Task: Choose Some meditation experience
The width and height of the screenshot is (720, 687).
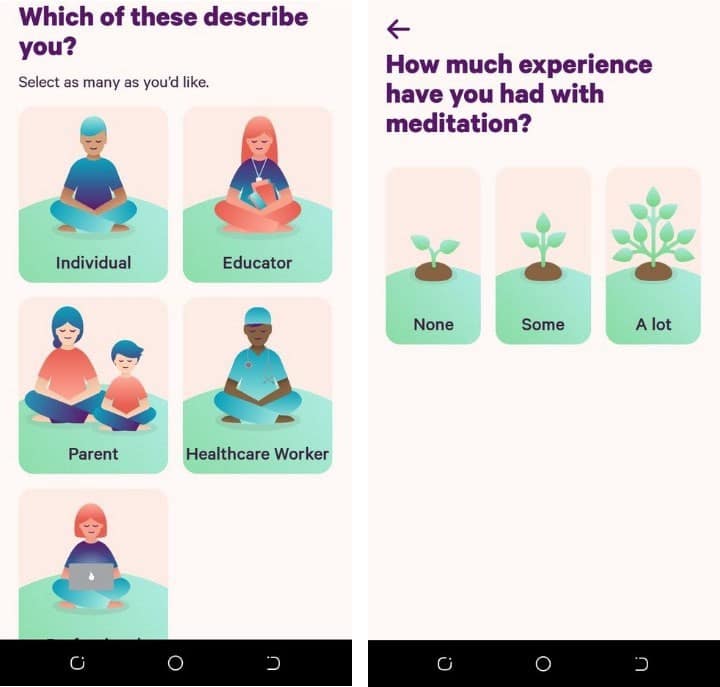Action: (x=543, y=256)
